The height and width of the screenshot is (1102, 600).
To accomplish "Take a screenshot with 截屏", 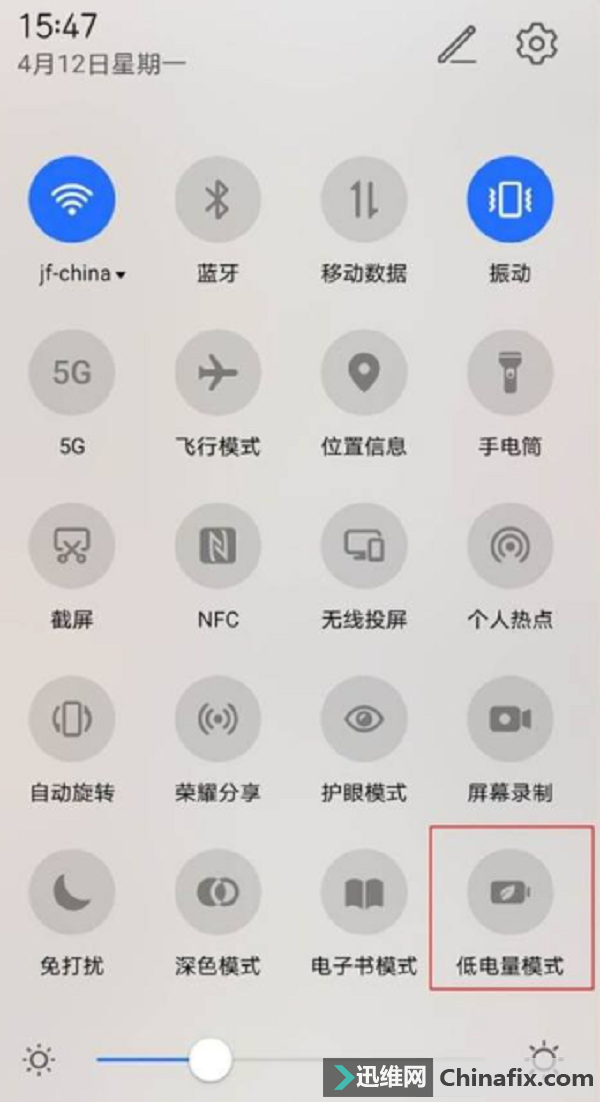I will click(72, 546).
